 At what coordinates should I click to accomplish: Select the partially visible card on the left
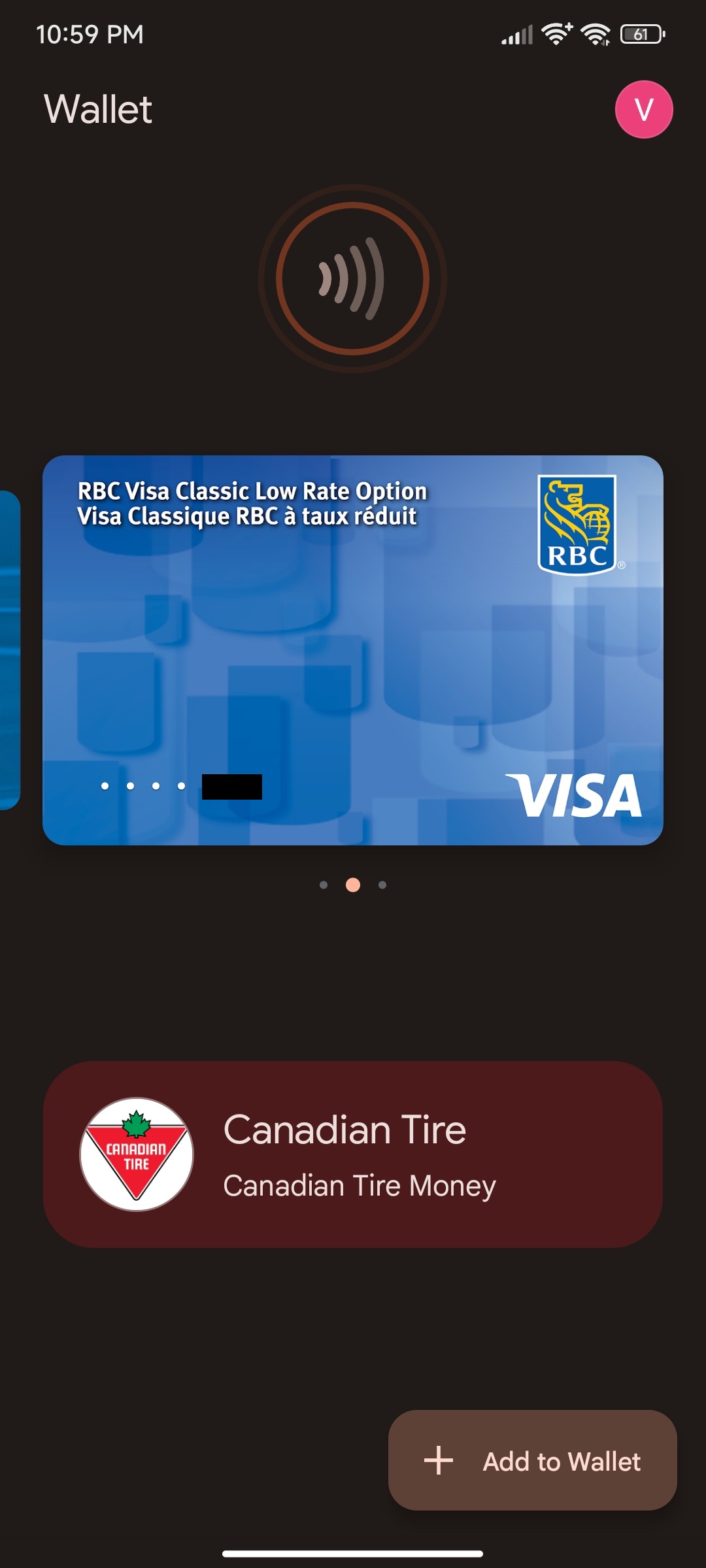pos(10,650)
